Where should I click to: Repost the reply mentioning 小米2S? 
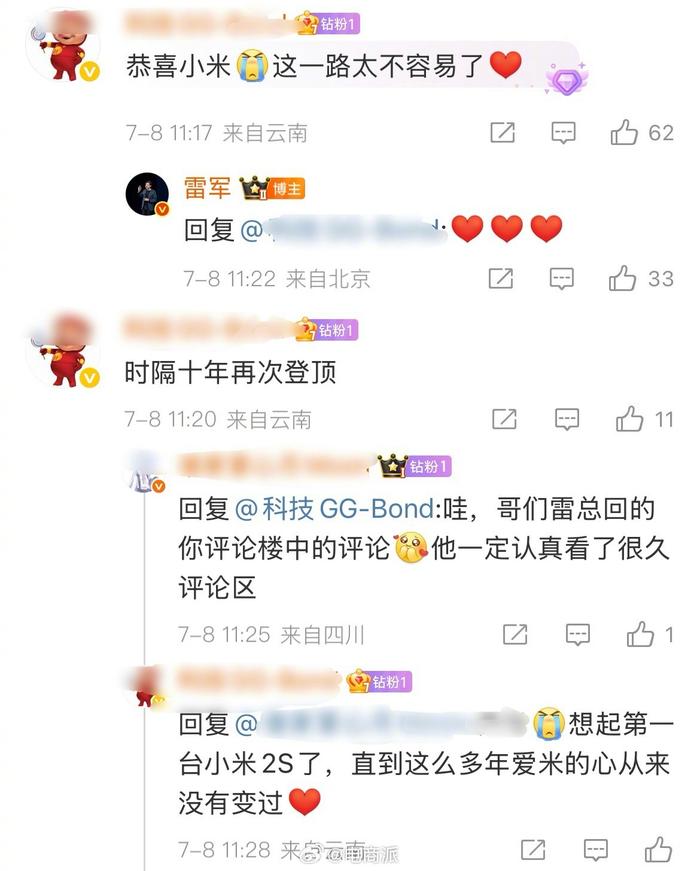point(533,850)
